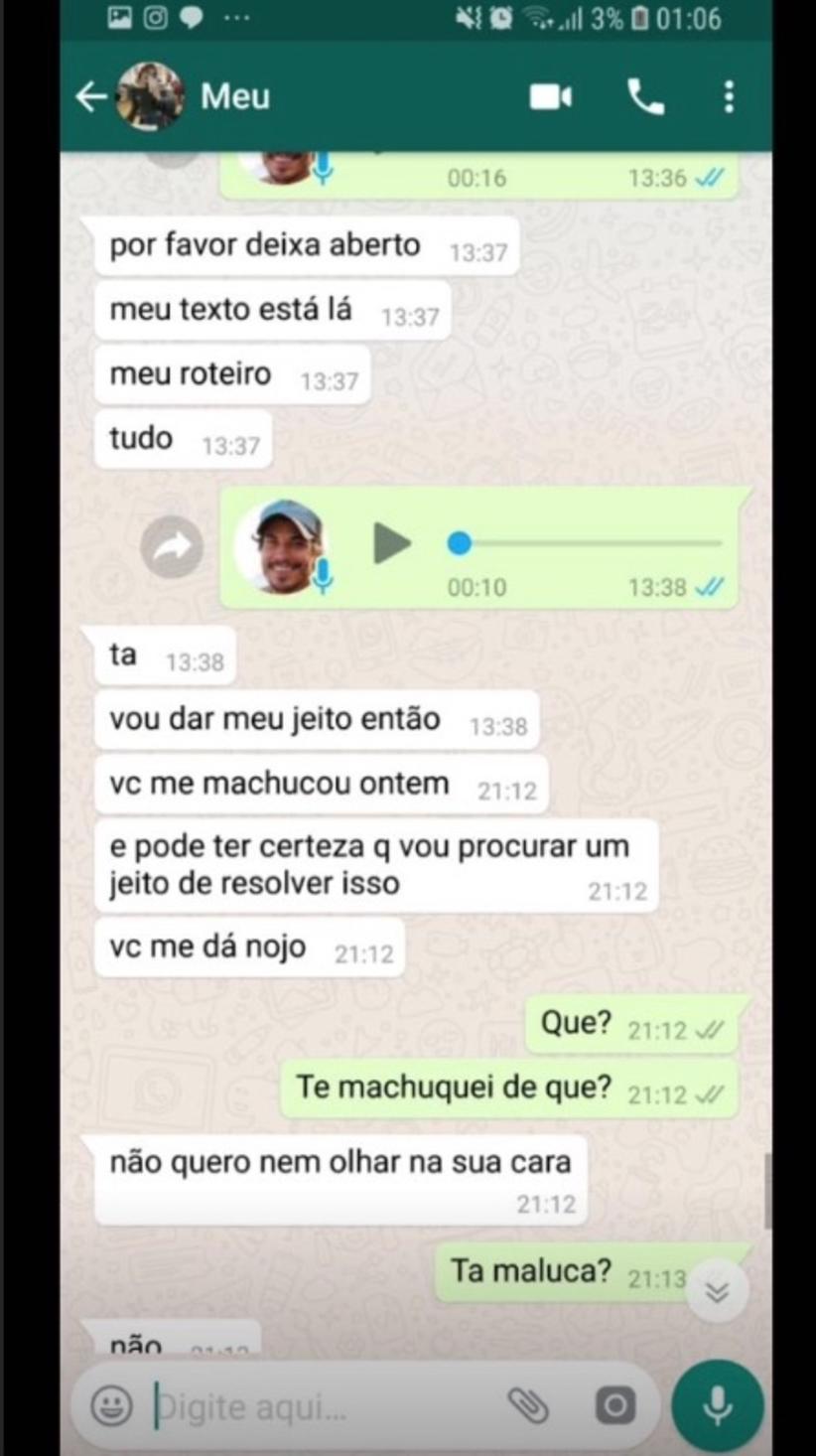This screenshot has width=816, height=1456.
Task: Tap the 00:10 audio progress slider
Action: pos(586,543)
